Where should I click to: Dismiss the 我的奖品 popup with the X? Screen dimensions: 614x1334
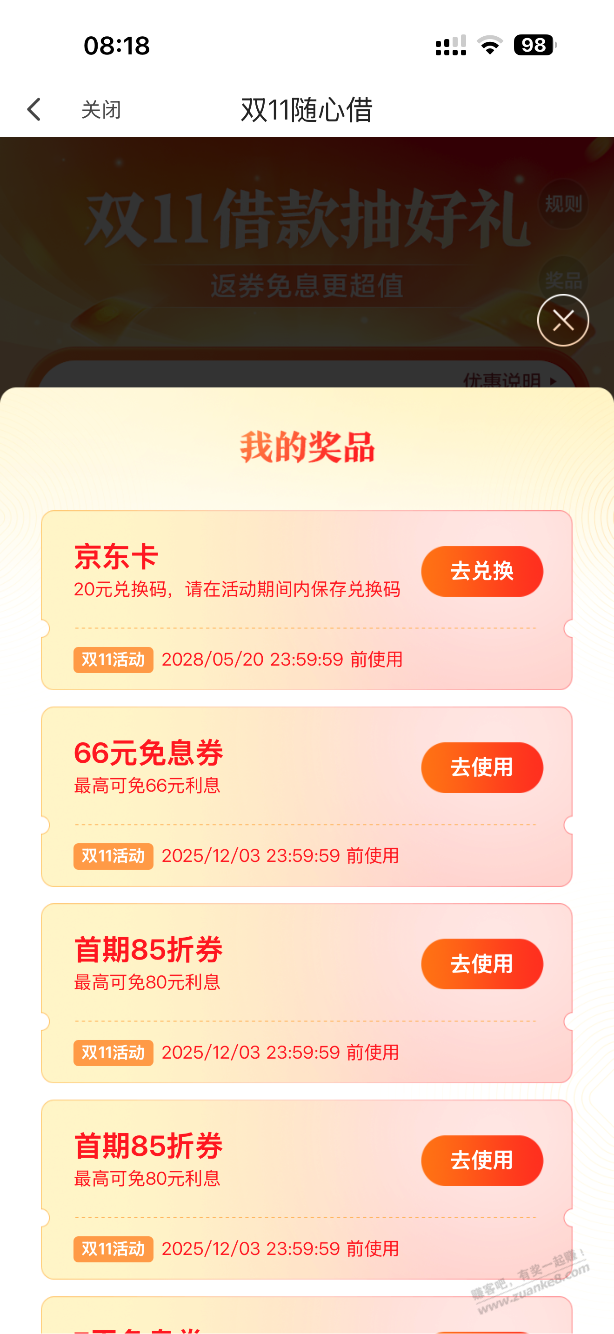coord(563,320)
